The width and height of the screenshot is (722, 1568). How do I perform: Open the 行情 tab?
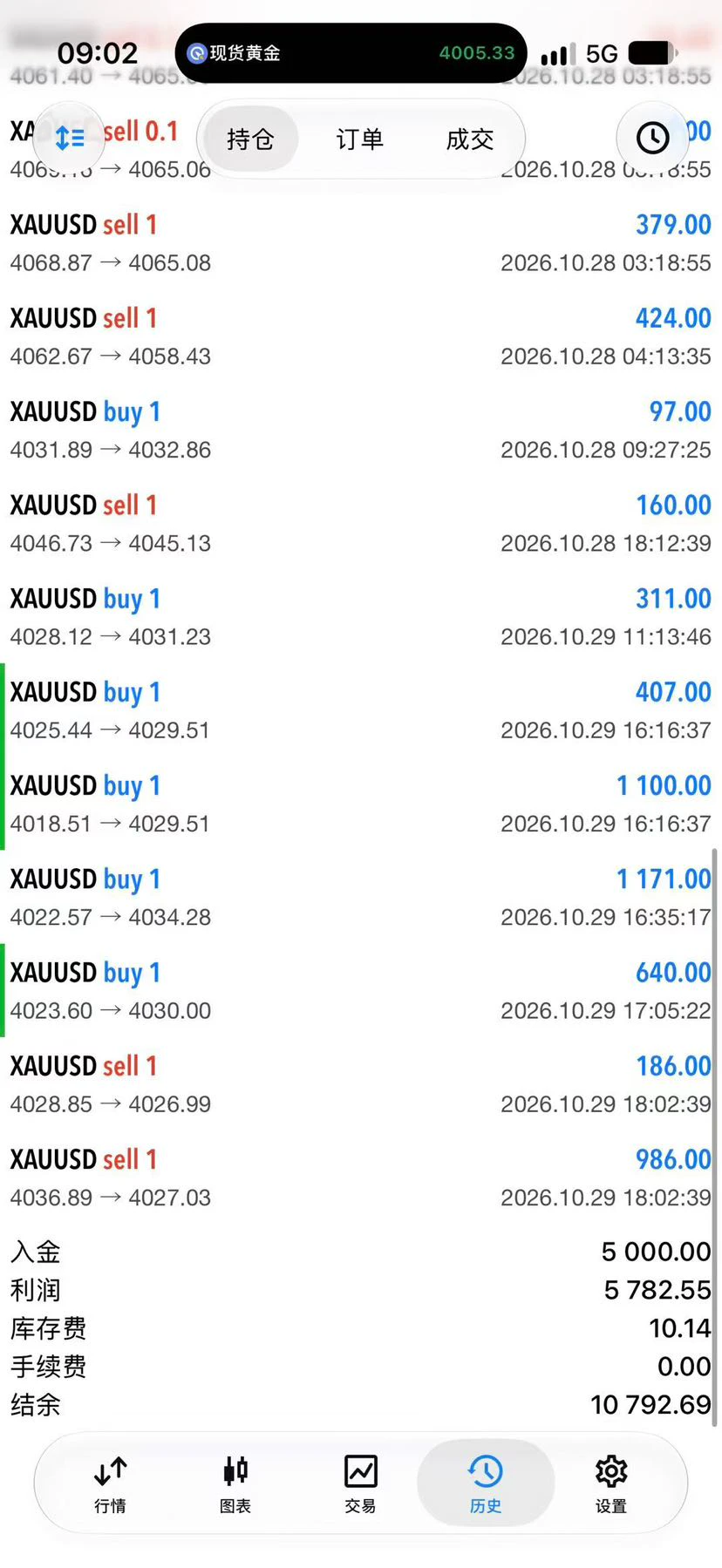point(111,1483)
